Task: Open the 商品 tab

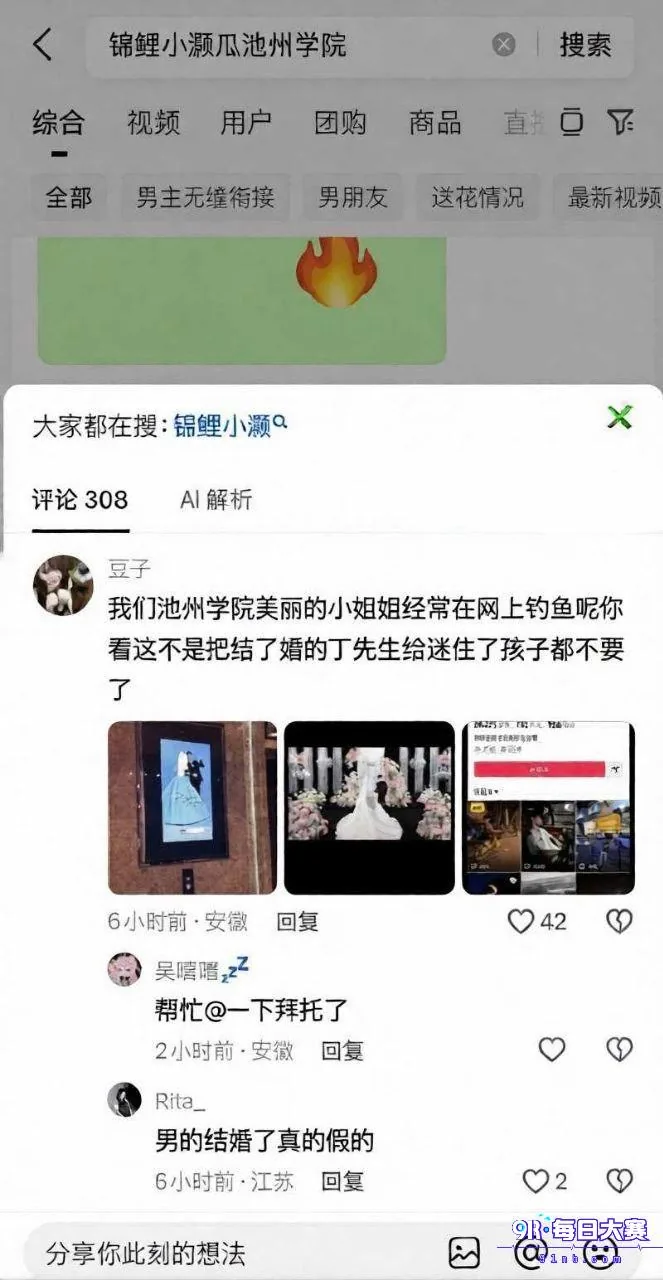Action: 435,123
